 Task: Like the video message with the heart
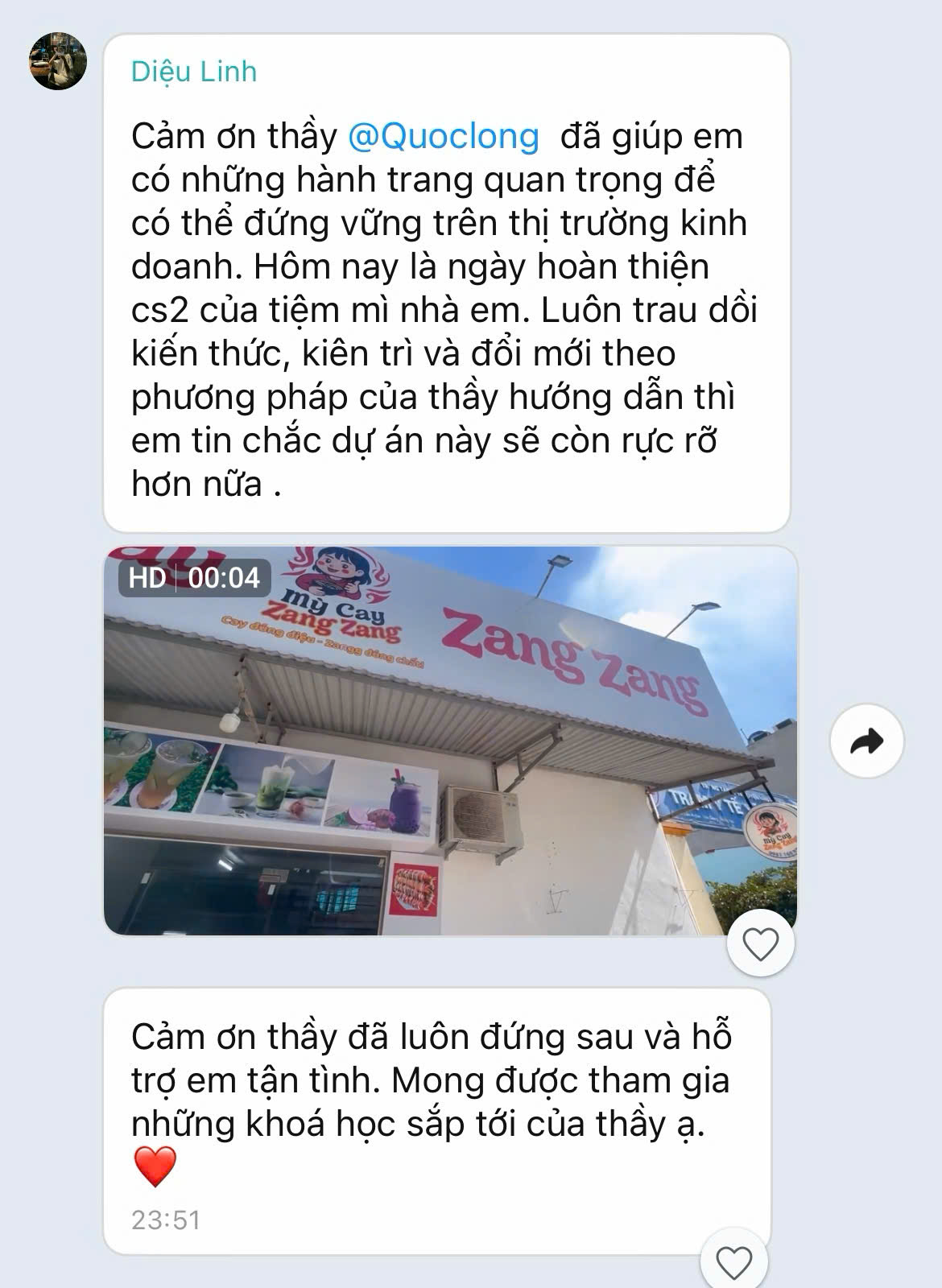(760, 943)
